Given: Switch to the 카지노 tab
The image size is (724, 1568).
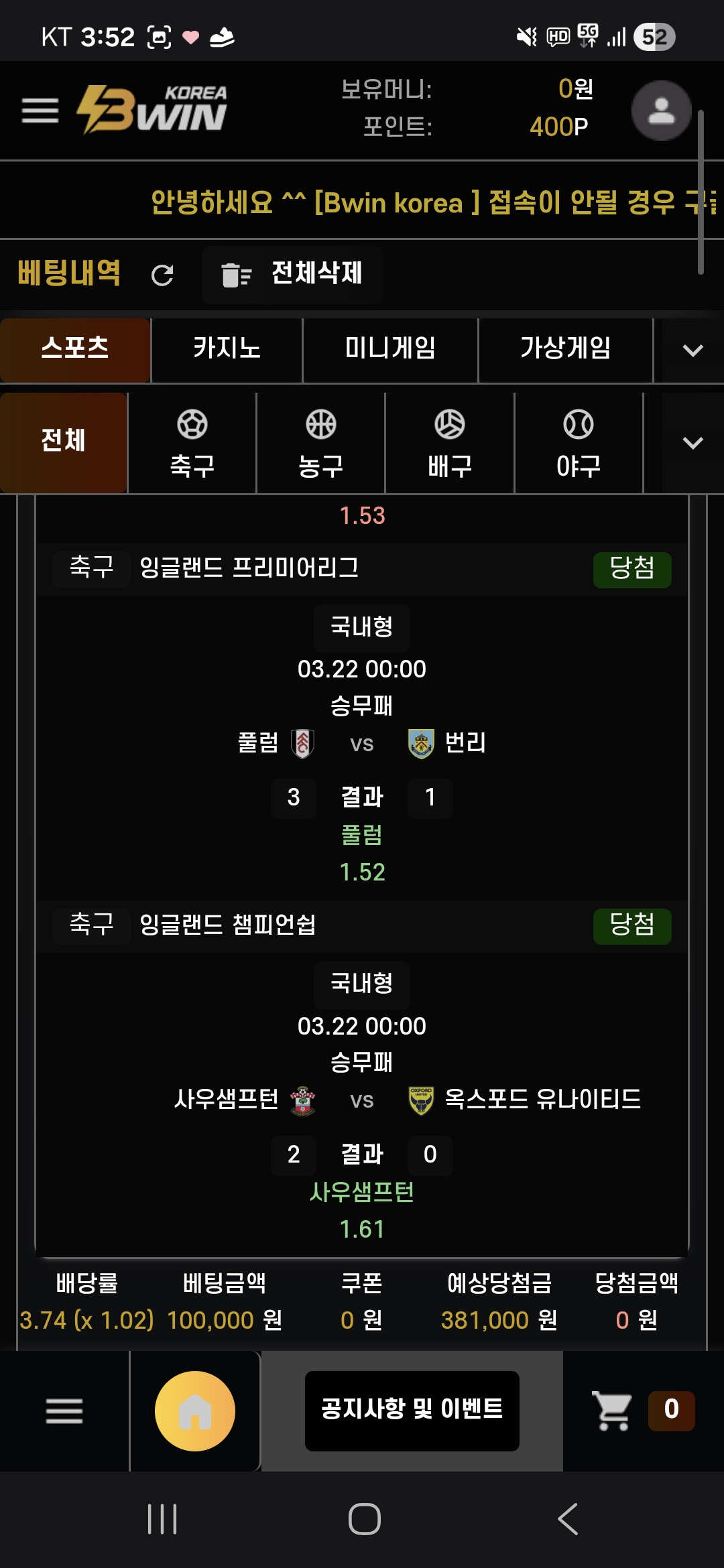Looking at the screenshot, I should point(227,349).
